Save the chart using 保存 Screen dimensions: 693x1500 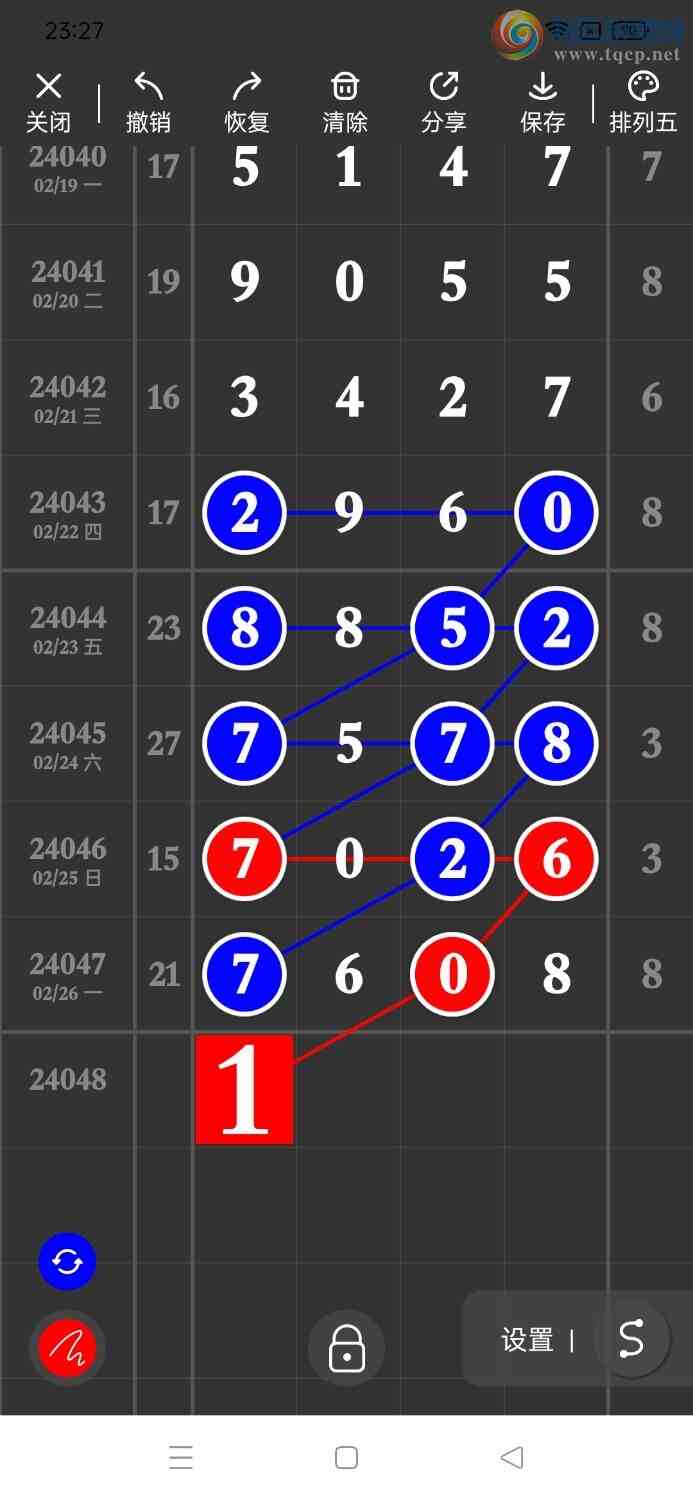pos(542,103)
